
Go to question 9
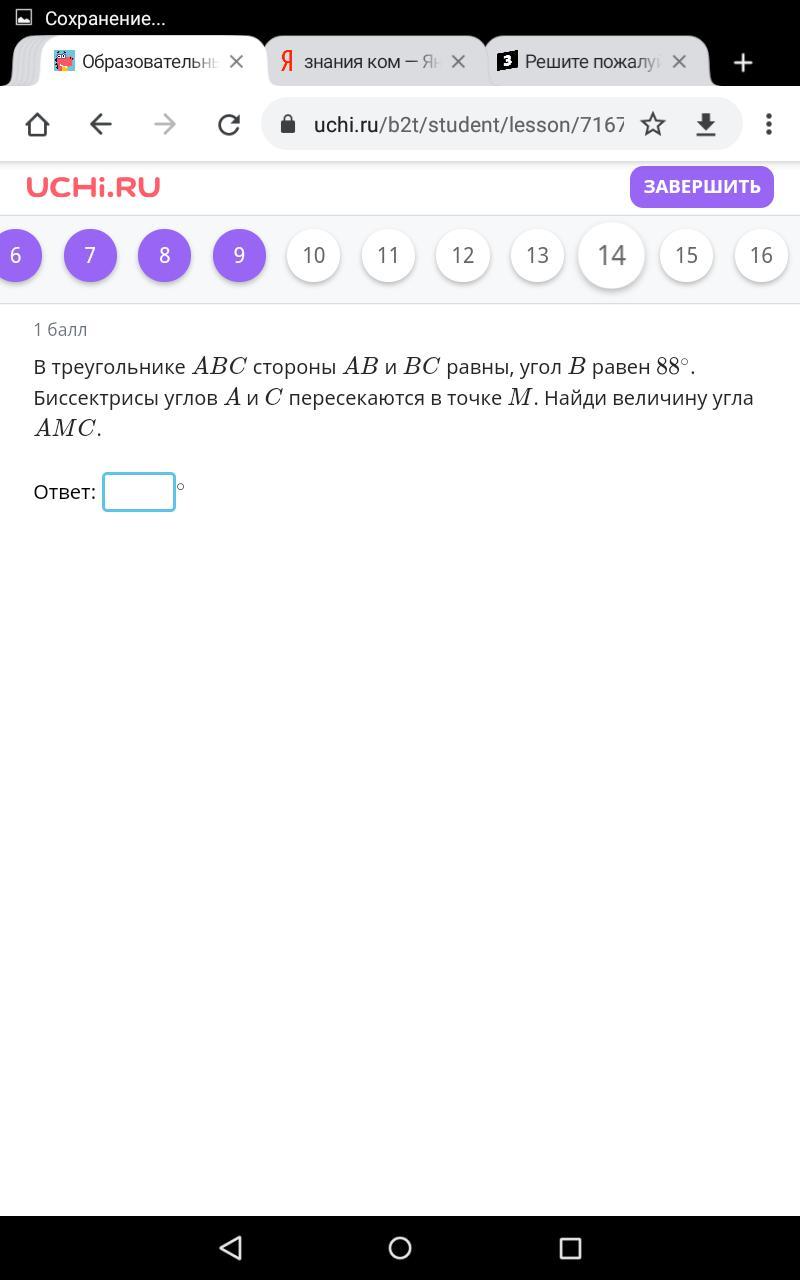click(239, 255)
